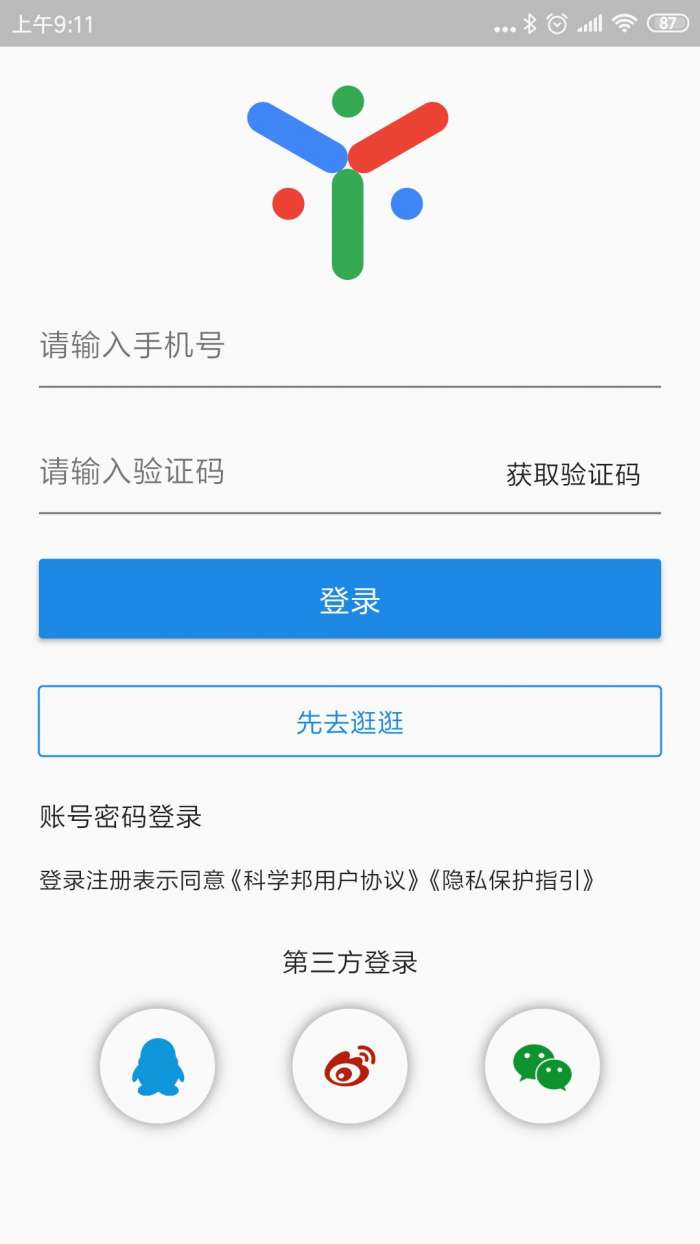This screenshot has height=1244, width=700.
Task: Switch to 账号密码登录
Action: [x=121, y=817]
